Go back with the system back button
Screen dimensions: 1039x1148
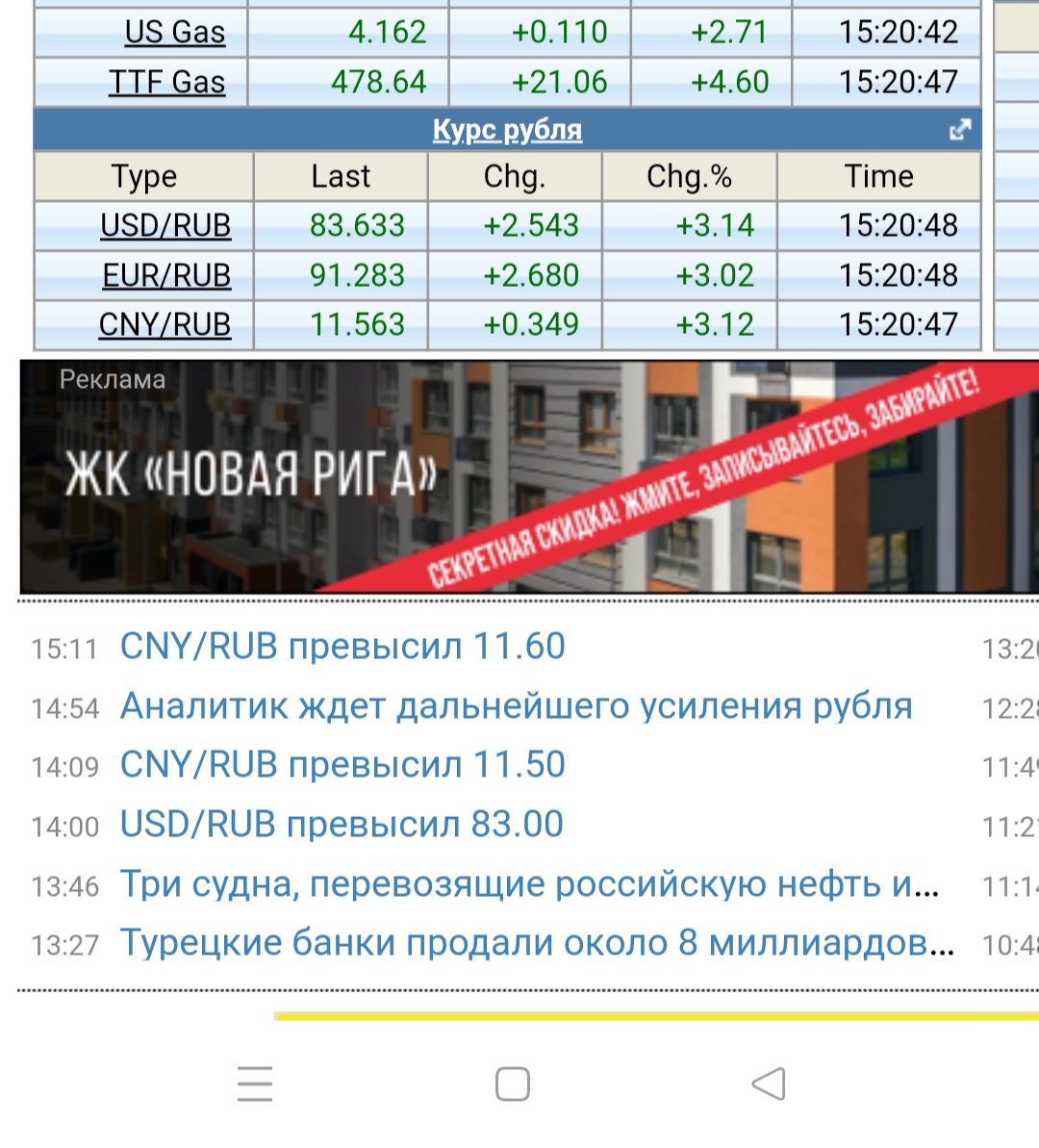click(768, 1084)
